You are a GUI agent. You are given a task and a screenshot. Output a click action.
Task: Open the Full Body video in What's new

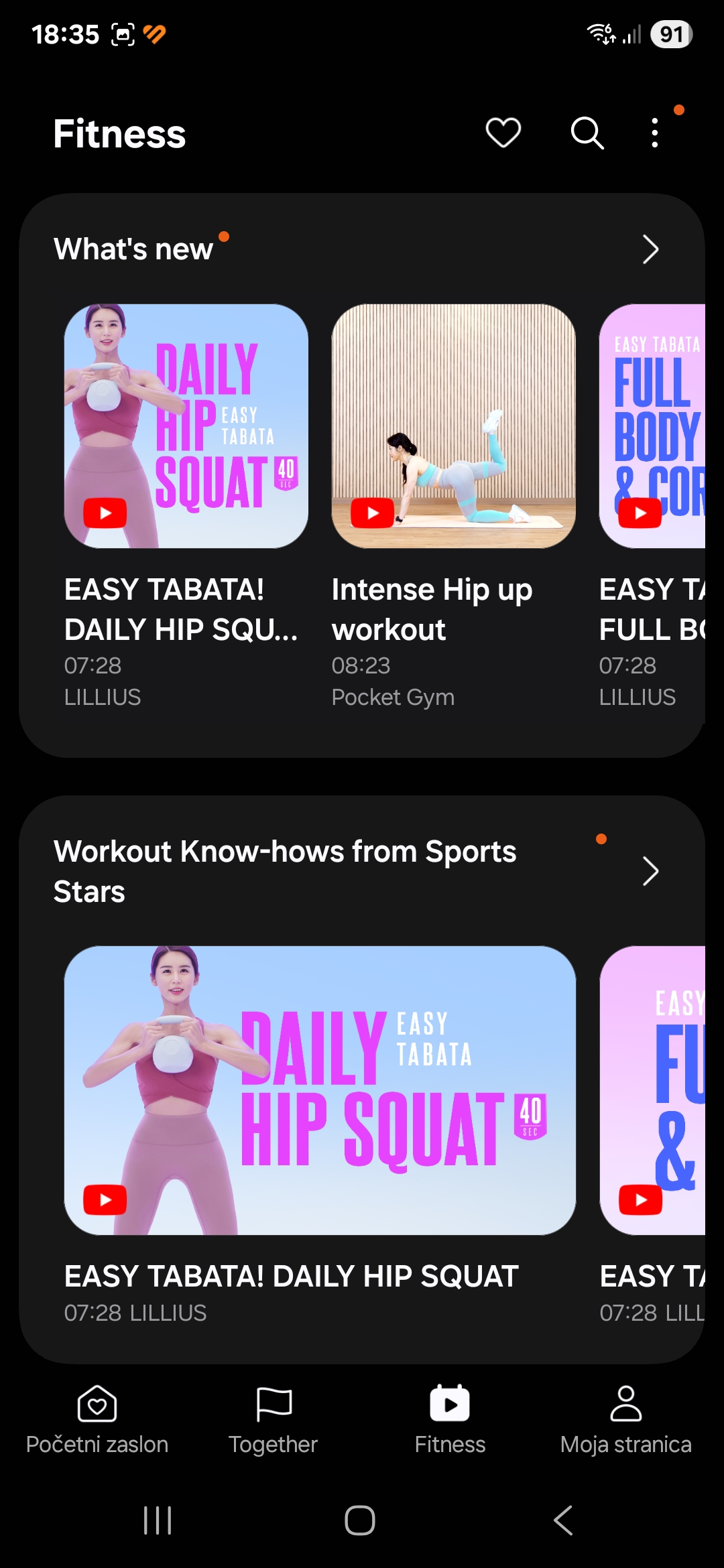(x=652, y=426)
